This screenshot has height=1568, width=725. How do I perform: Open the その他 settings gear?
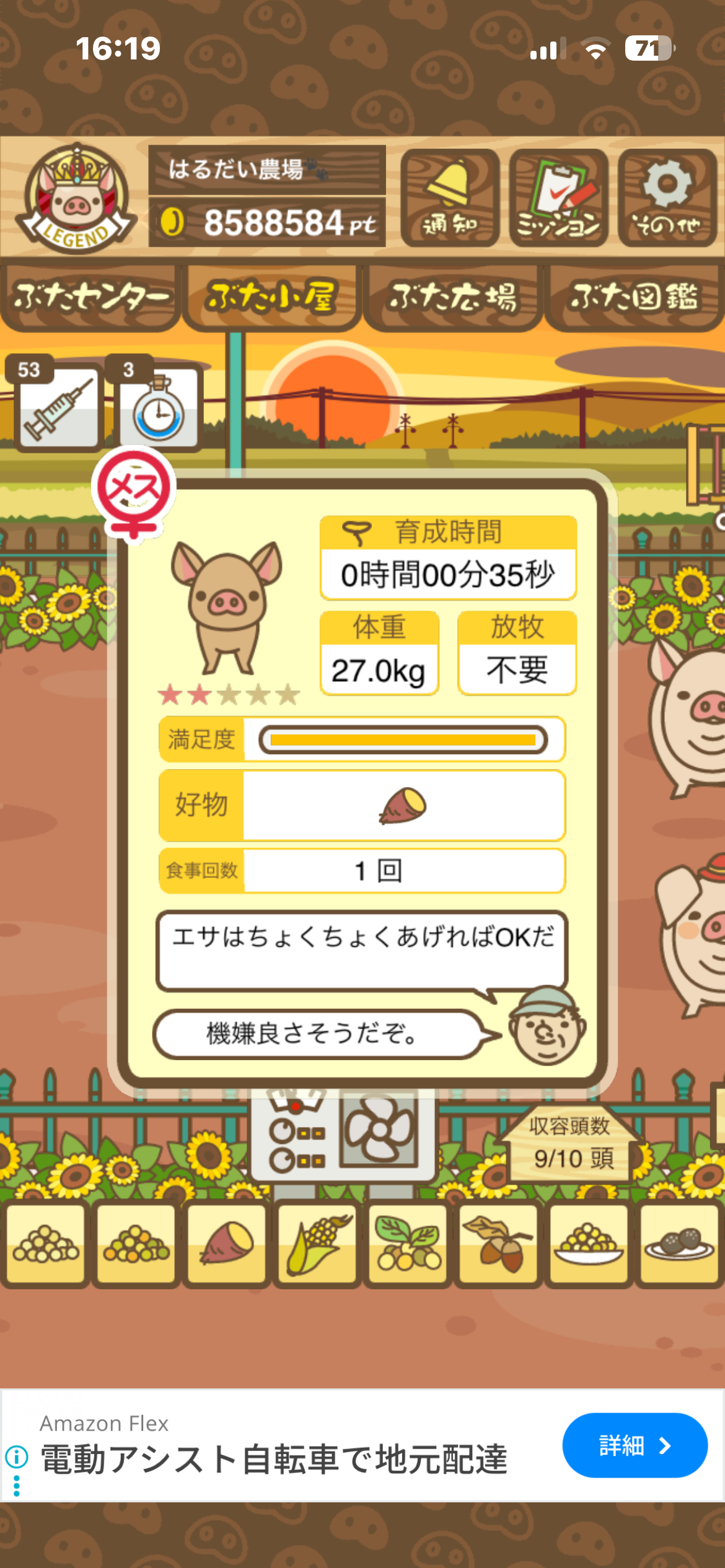click(x=667, y=198)
